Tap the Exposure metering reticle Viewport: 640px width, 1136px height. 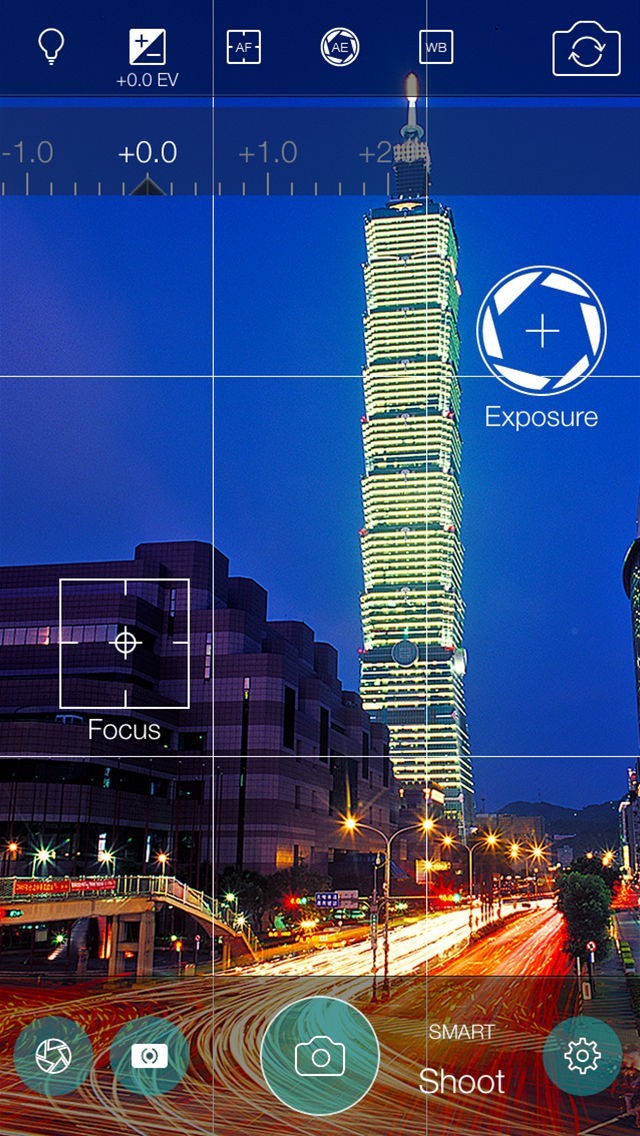tap(541, 330)
